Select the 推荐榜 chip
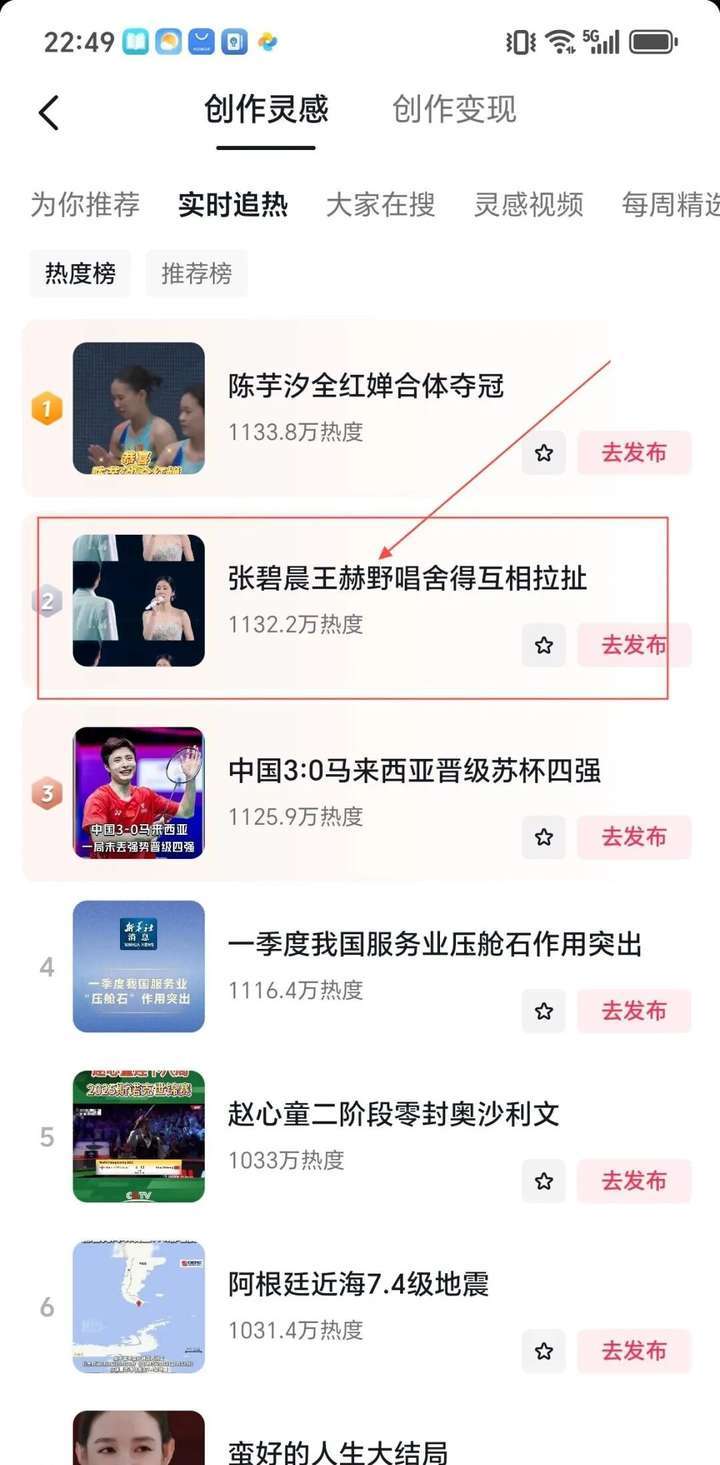 click(x=196, y=273)
